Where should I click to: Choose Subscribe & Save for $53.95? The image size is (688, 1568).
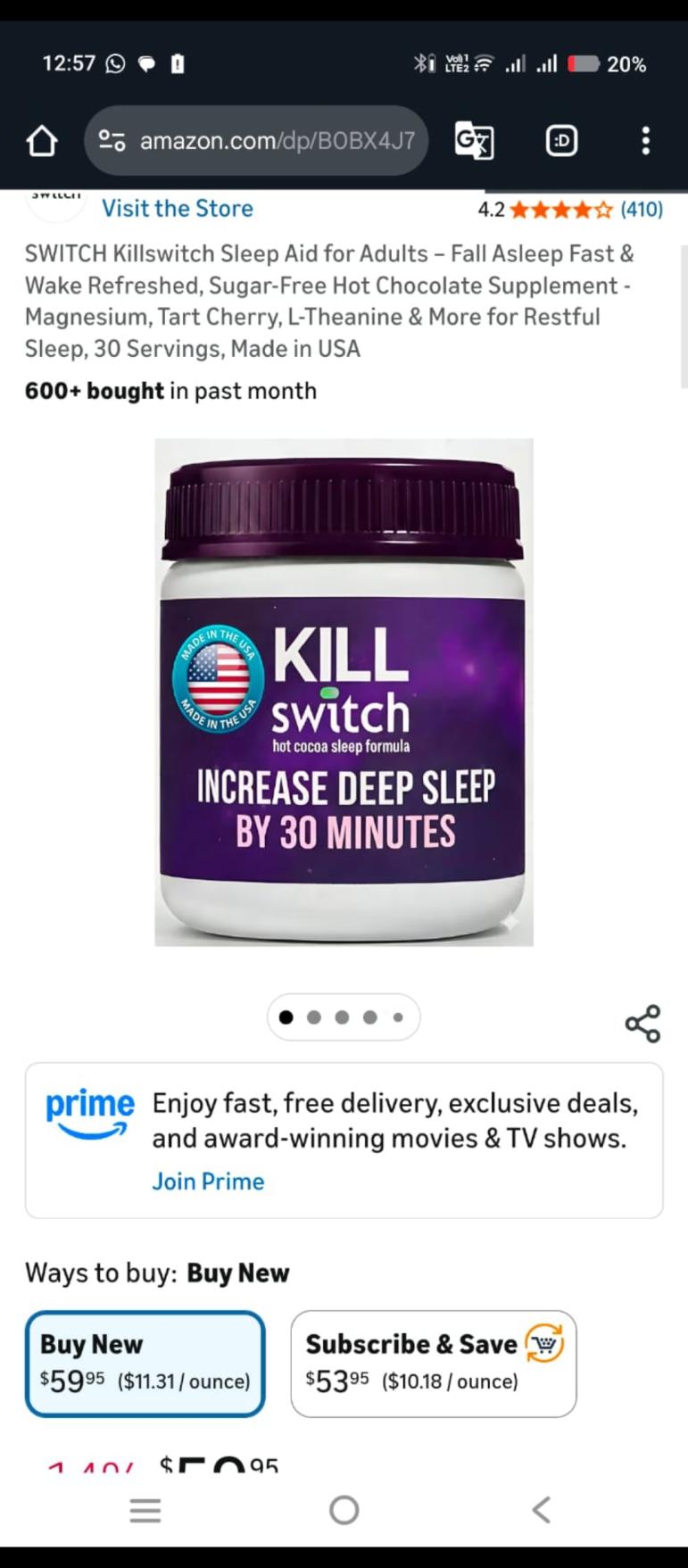click(x=433, y=1363)
